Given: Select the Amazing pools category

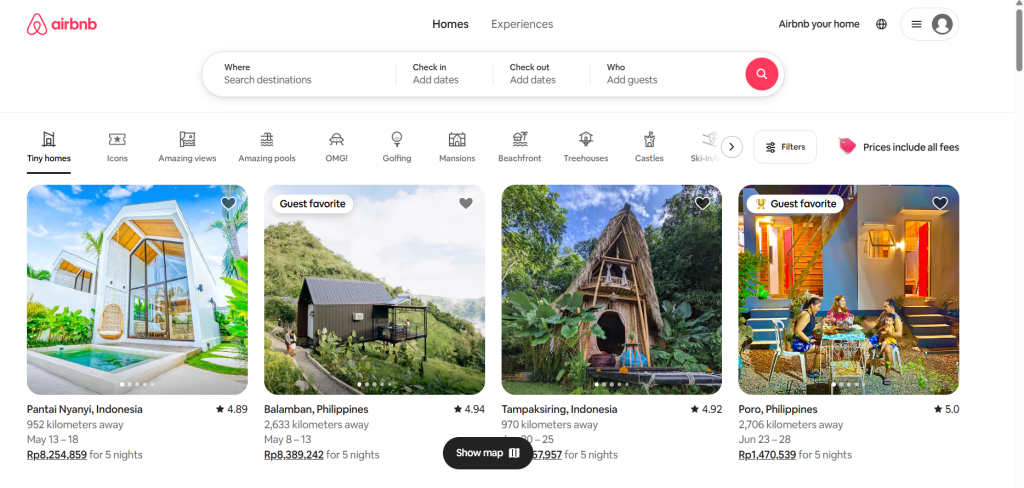Looking at the screenshot, I should [x=267, y=146].
